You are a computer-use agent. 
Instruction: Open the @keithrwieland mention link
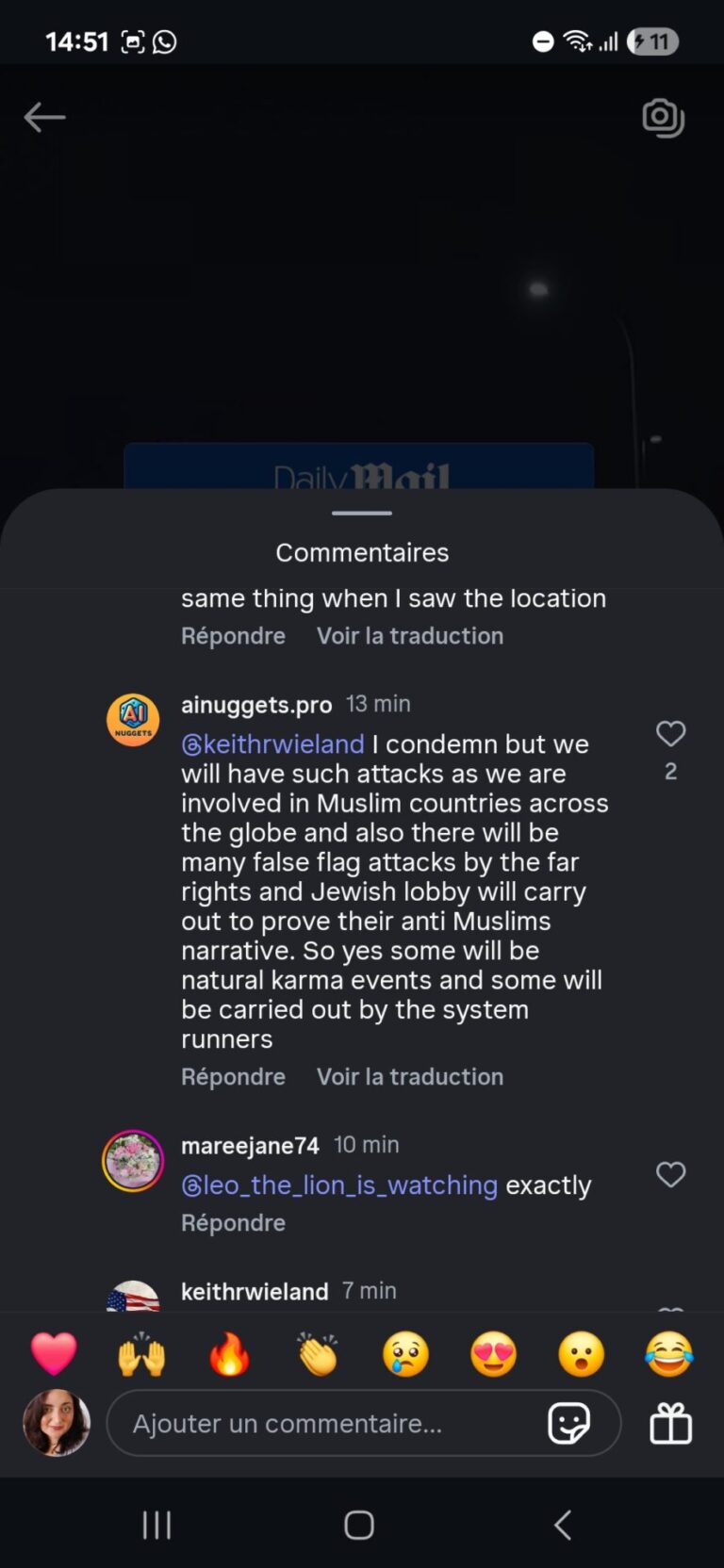point(272,744)
